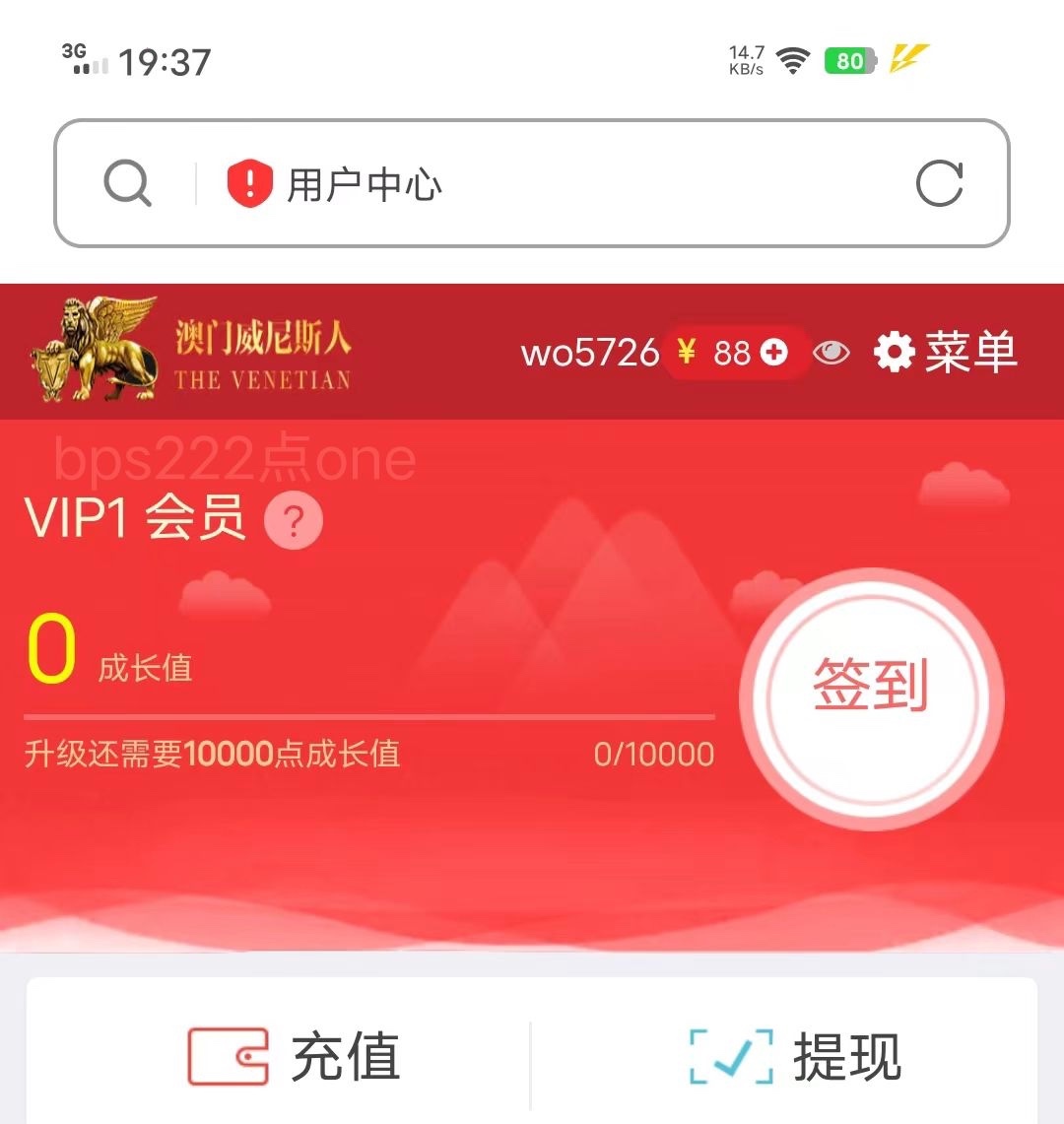Open the VIP1 会员 help question mark

294,519
